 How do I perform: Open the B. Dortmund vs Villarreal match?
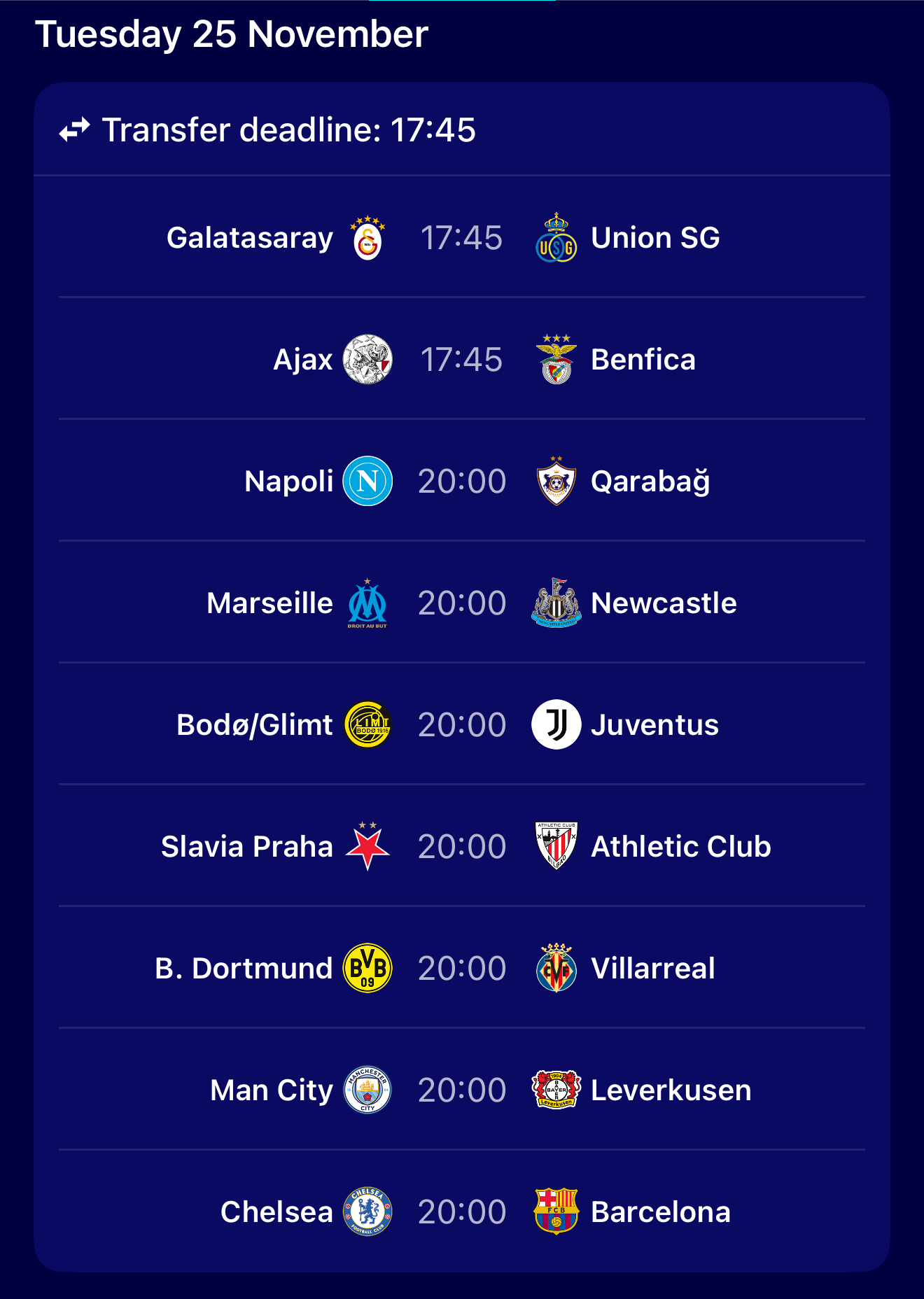pyautogui.click(x=461, y=969)
